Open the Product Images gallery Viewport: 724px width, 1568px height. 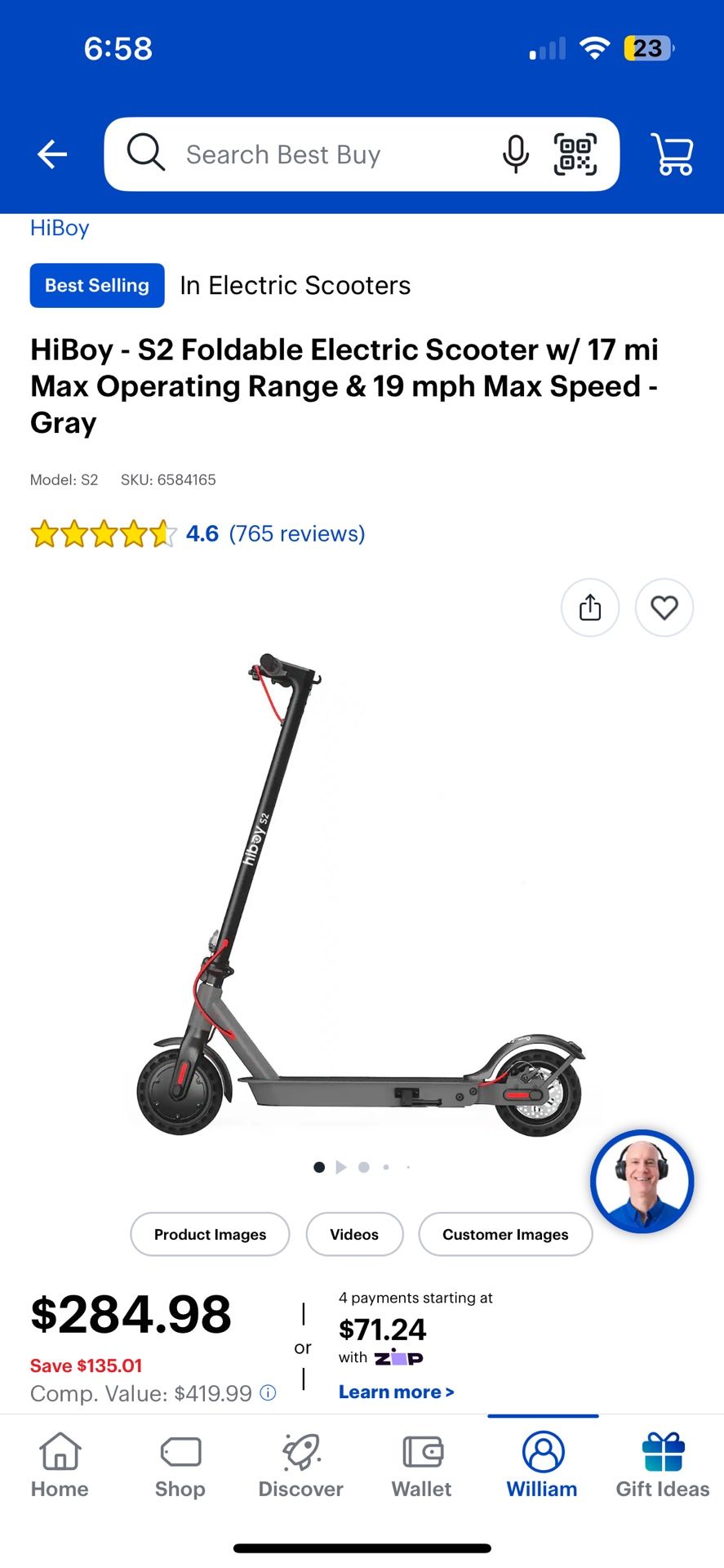(209, 1234)
